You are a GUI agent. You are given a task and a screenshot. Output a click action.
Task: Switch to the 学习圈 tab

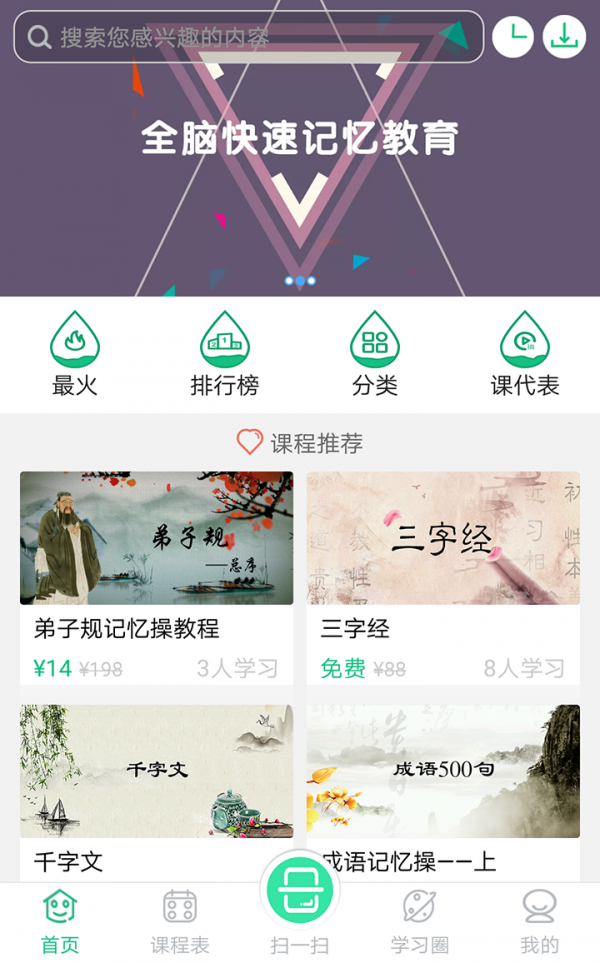[x=420, y=922]
